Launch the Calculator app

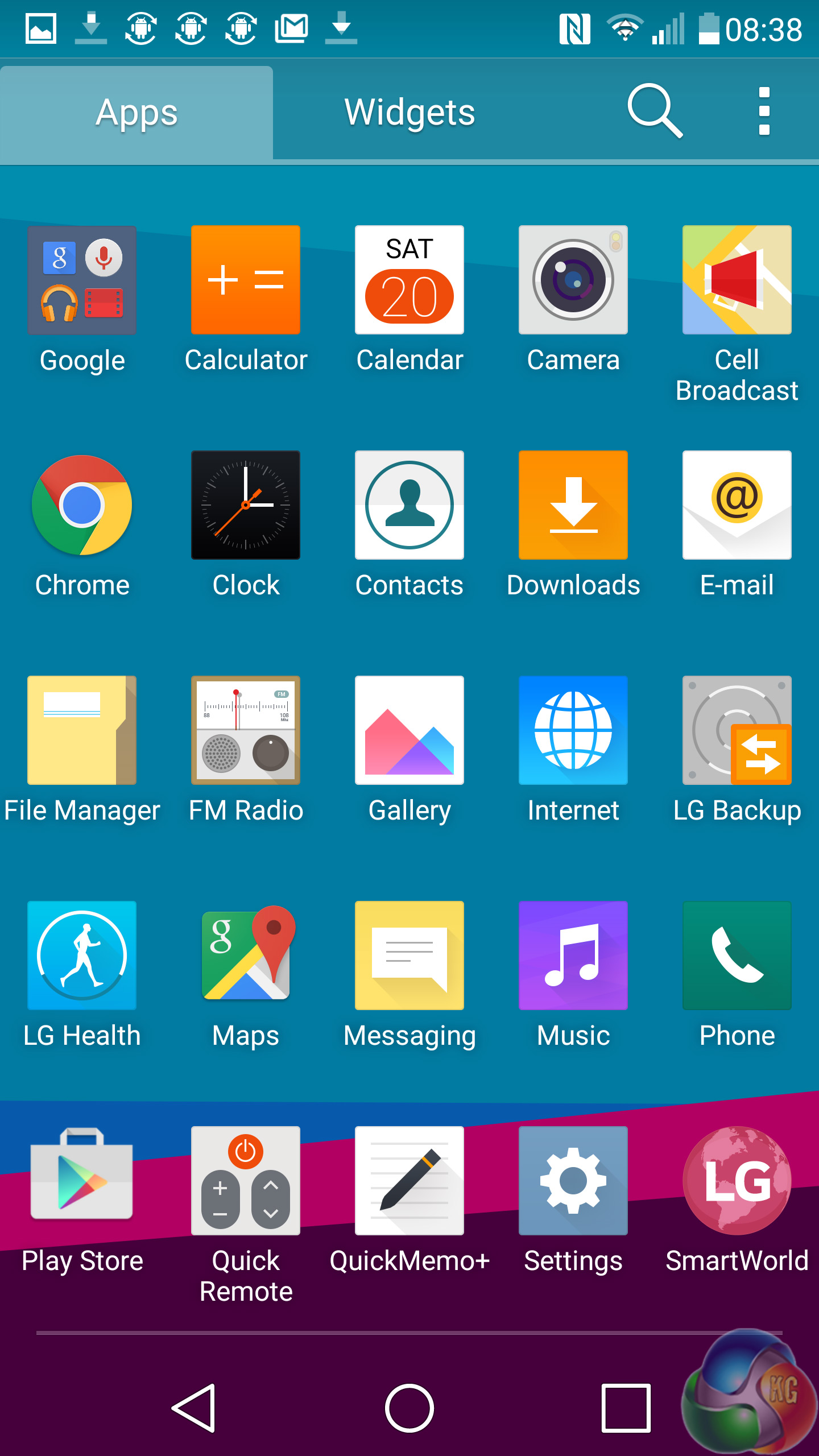point(246,280)
